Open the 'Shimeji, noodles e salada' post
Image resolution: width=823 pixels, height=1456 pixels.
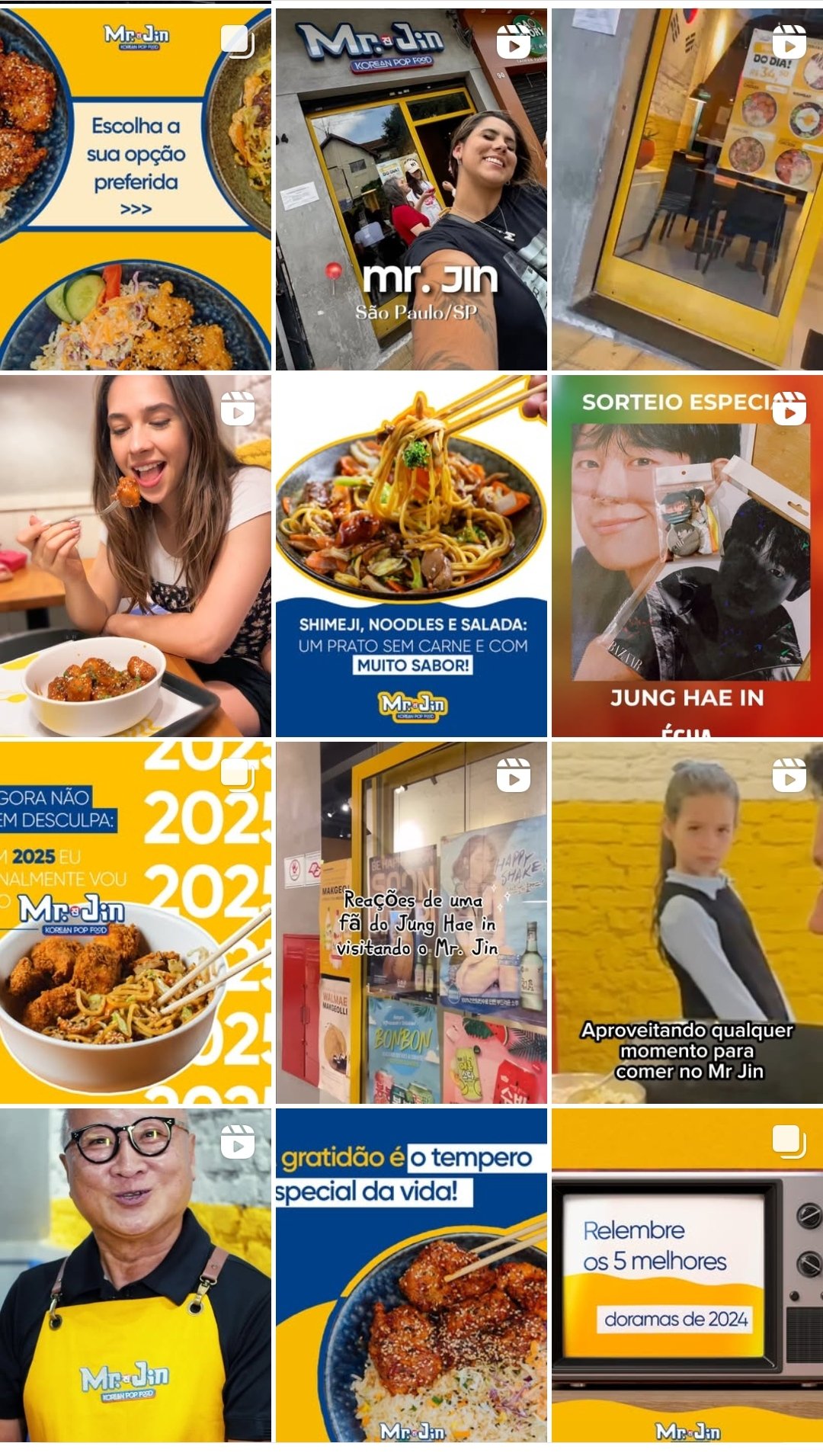click(411, 556)
